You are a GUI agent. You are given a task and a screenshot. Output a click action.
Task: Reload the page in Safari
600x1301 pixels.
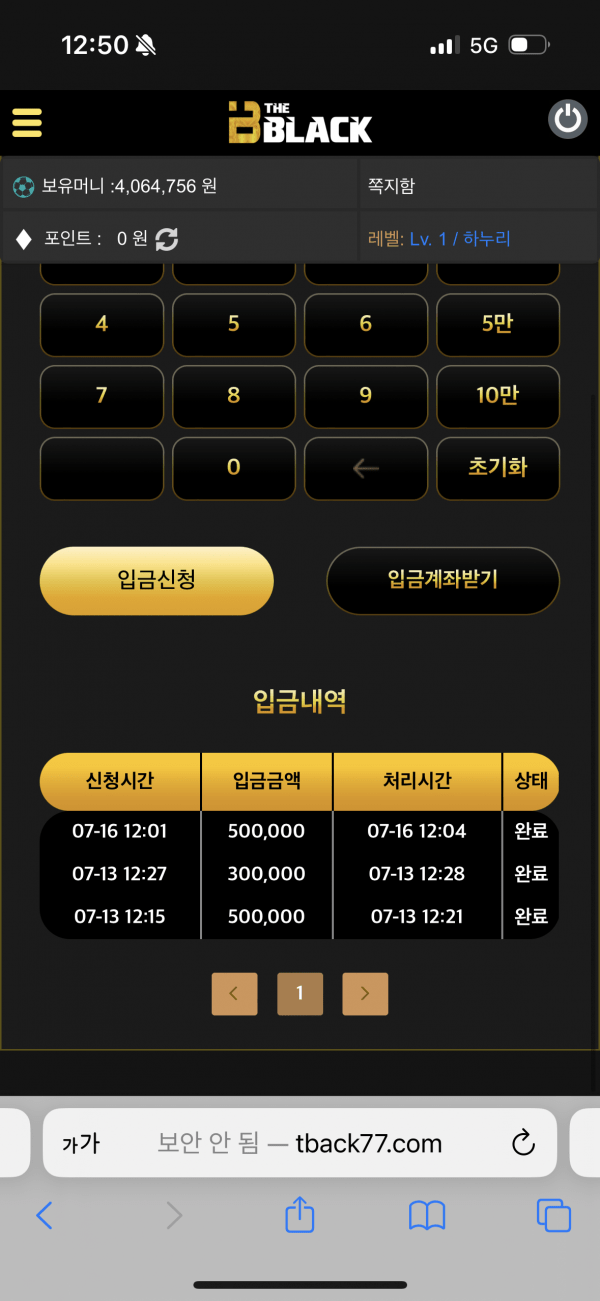523,1143
